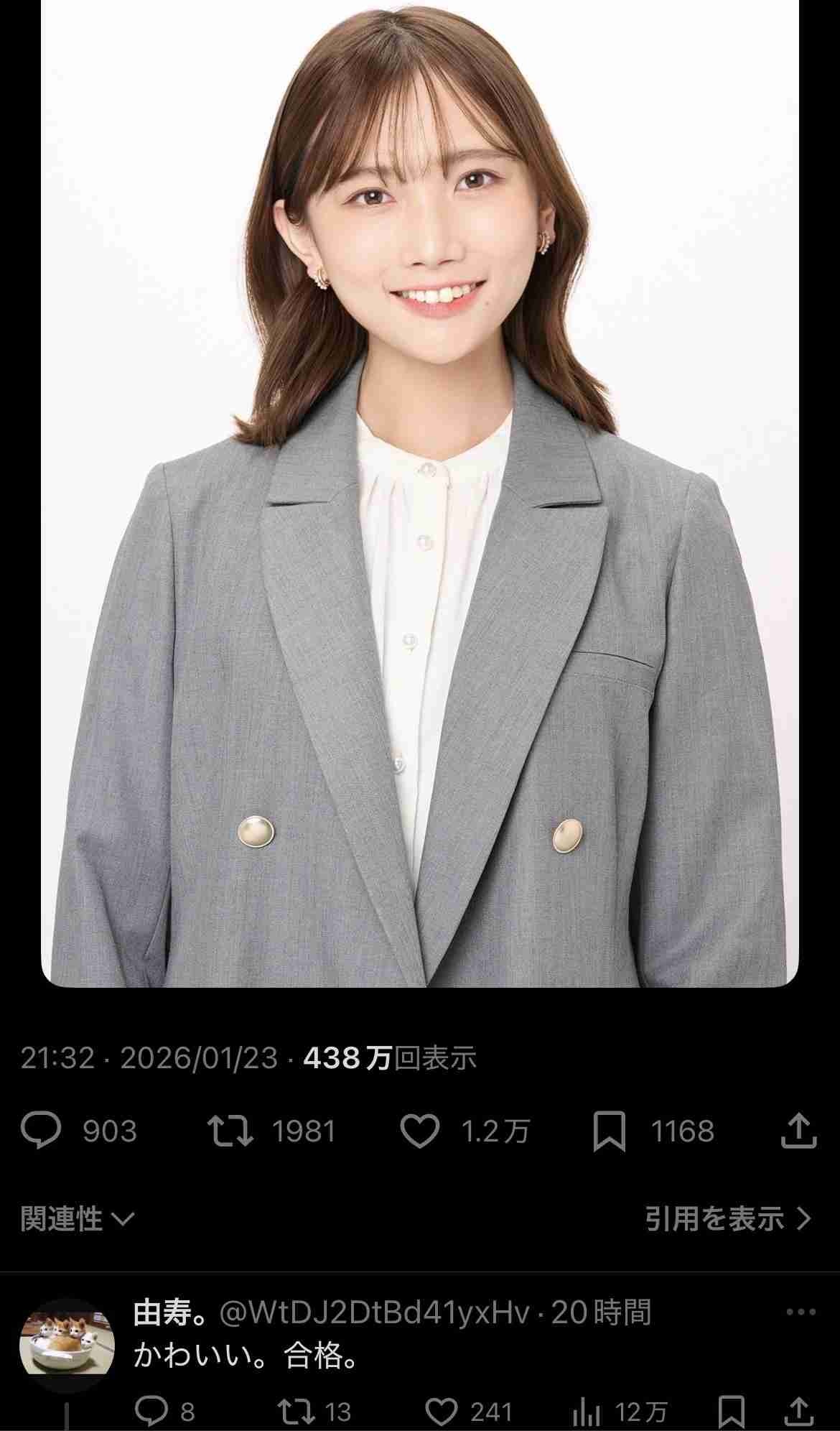Reply to the main post
The height and width of the screenshot is (1431, 840).
click(41, 1131)
